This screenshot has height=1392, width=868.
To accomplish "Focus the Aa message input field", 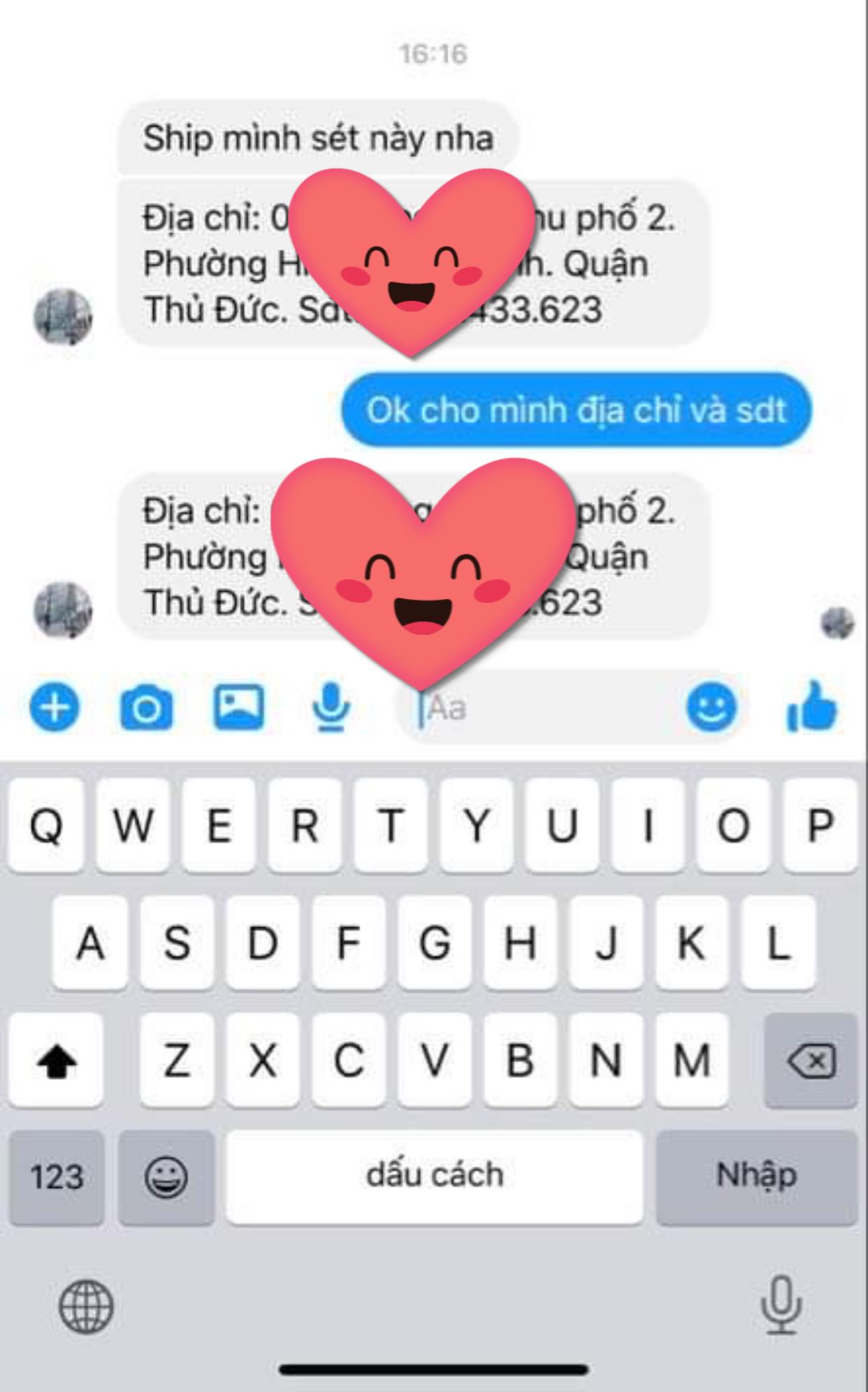I will point(545,709).
